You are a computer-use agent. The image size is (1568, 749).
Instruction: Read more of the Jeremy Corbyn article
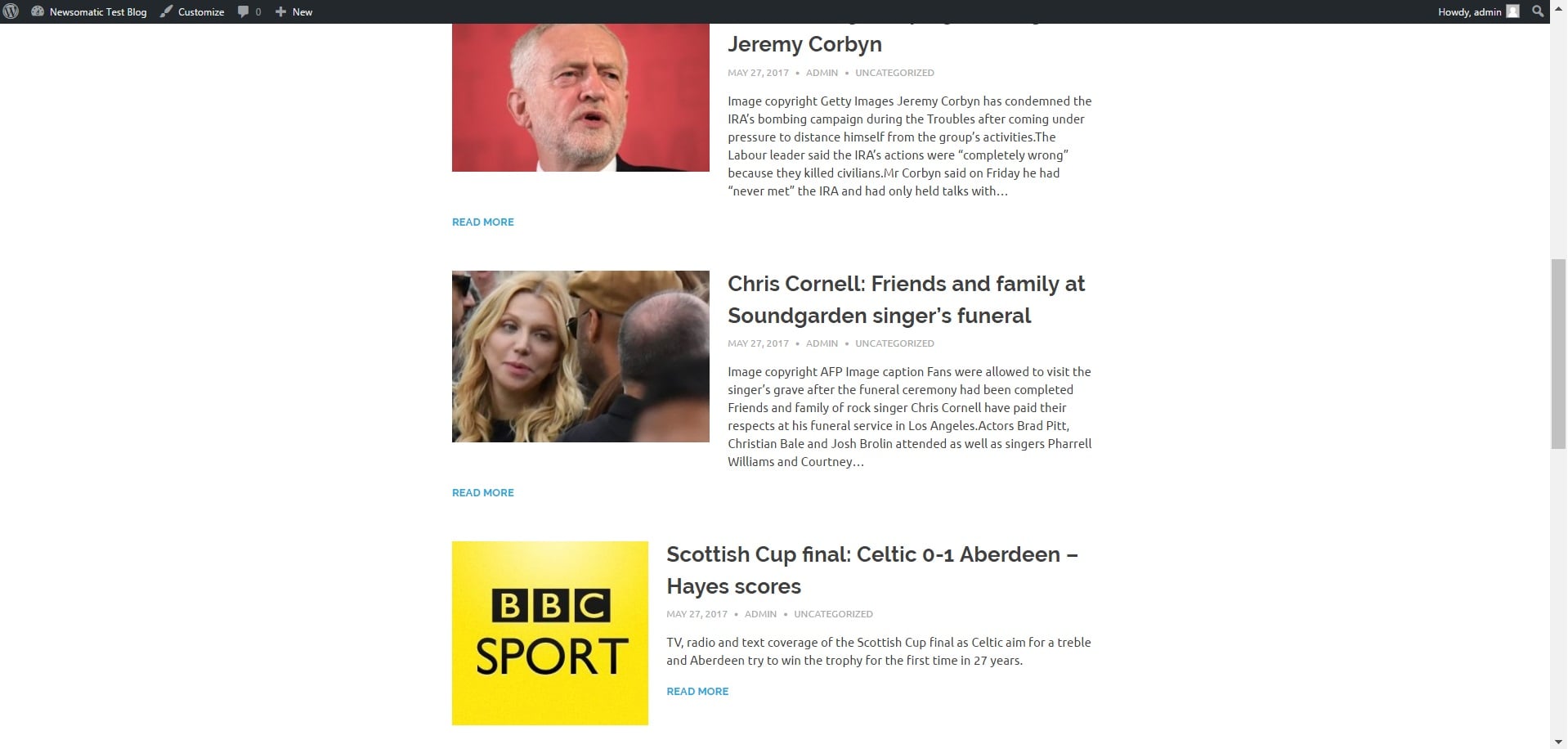coord(482,222)
